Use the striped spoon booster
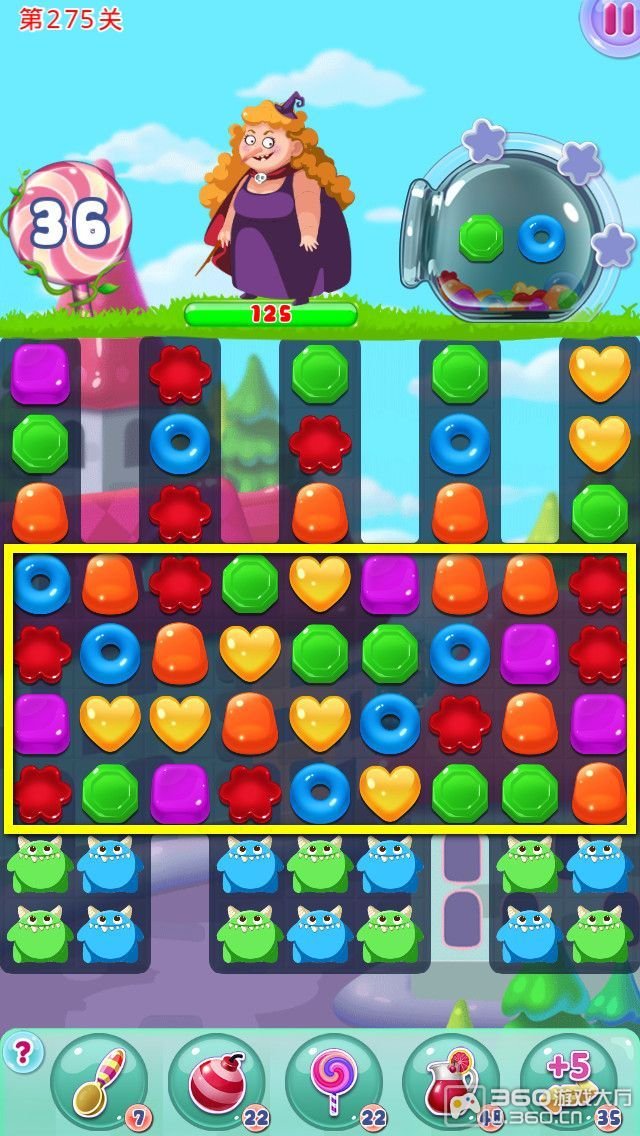 (98, 1081)
